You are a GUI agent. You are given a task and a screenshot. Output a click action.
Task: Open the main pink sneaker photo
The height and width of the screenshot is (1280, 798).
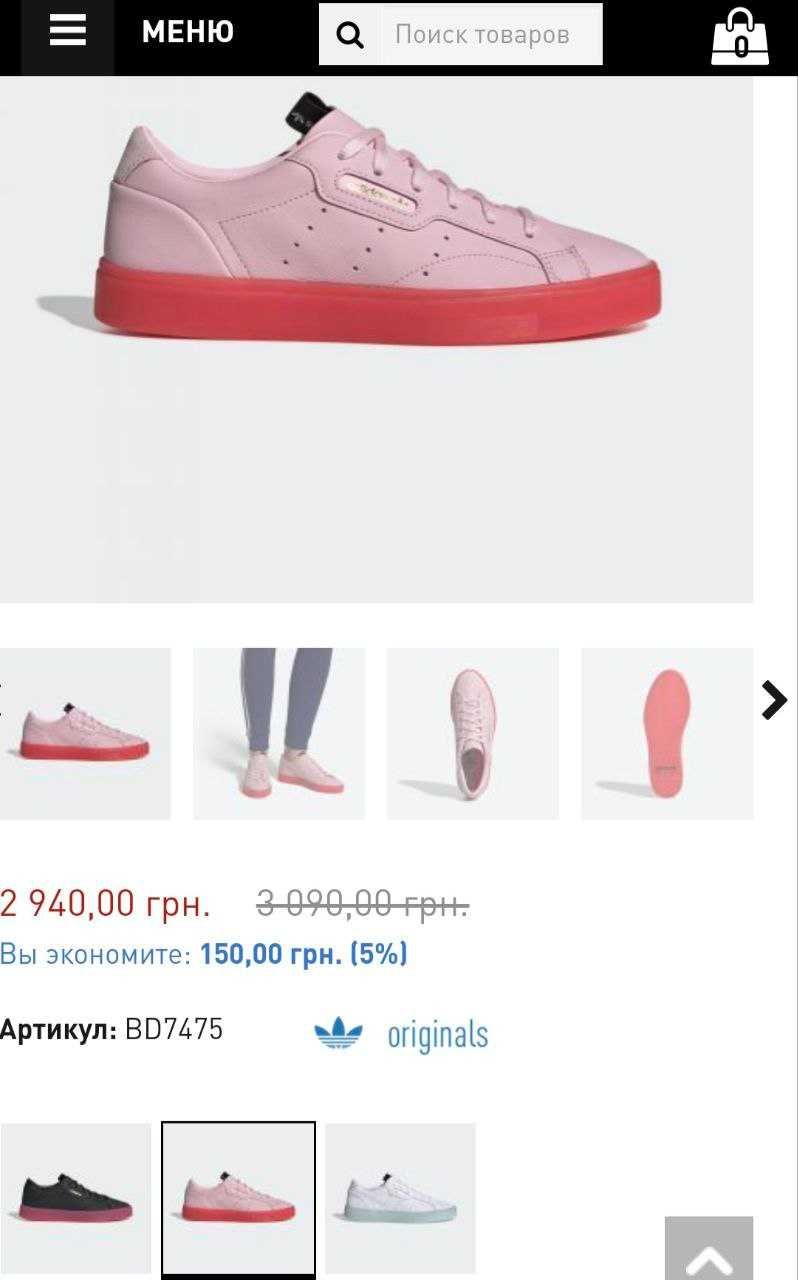click(376, 340)
